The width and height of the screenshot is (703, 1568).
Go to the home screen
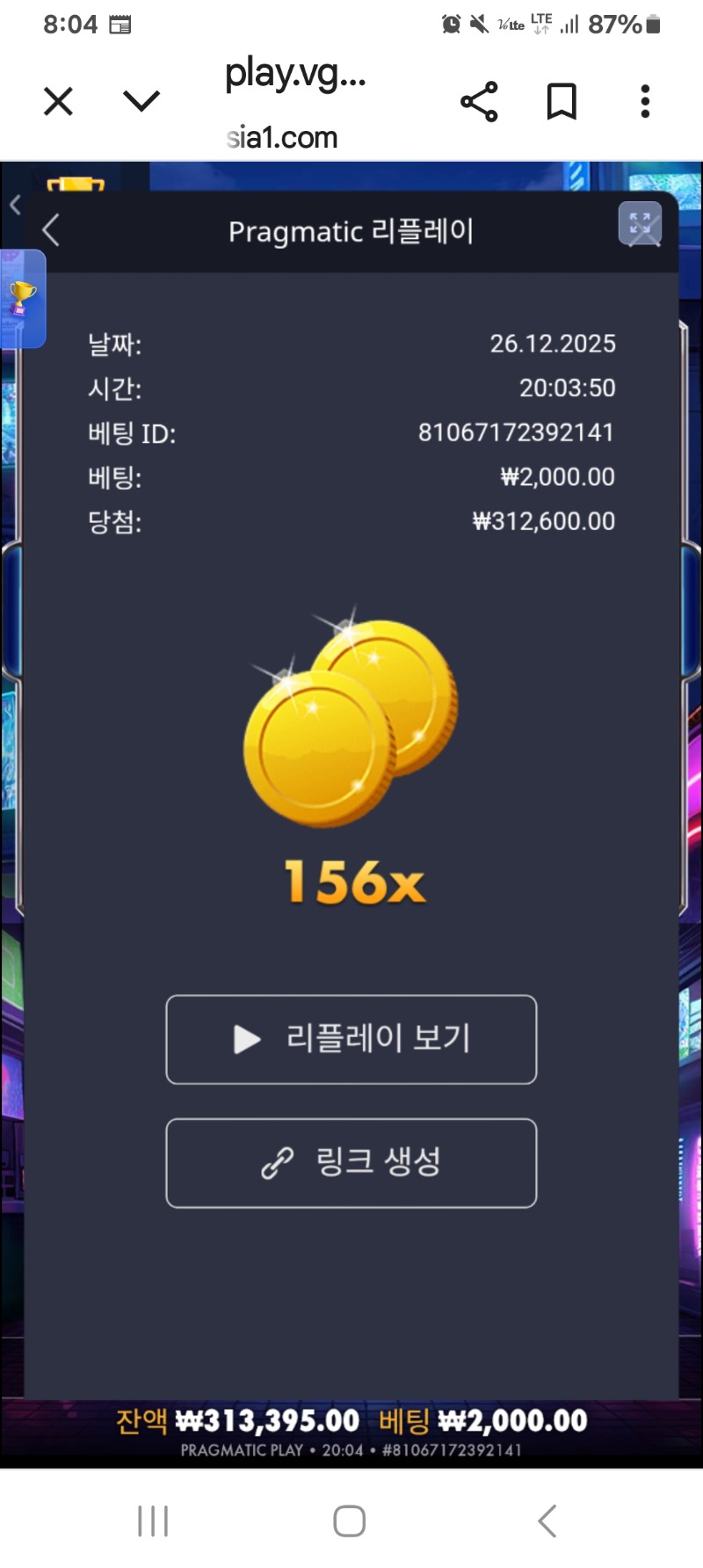tap(349, 1521)
